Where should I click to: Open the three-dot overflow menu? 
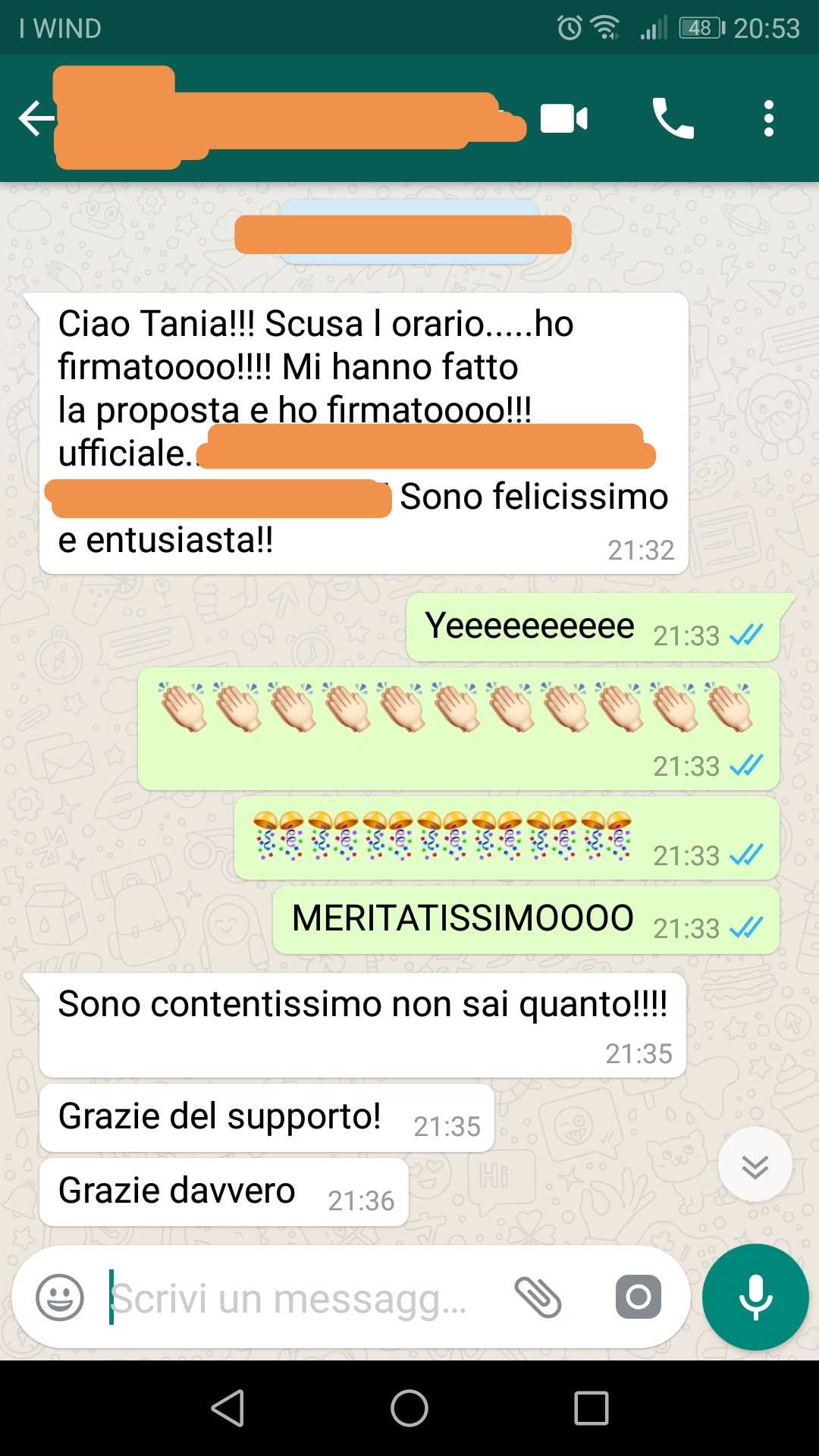point(769,118)
